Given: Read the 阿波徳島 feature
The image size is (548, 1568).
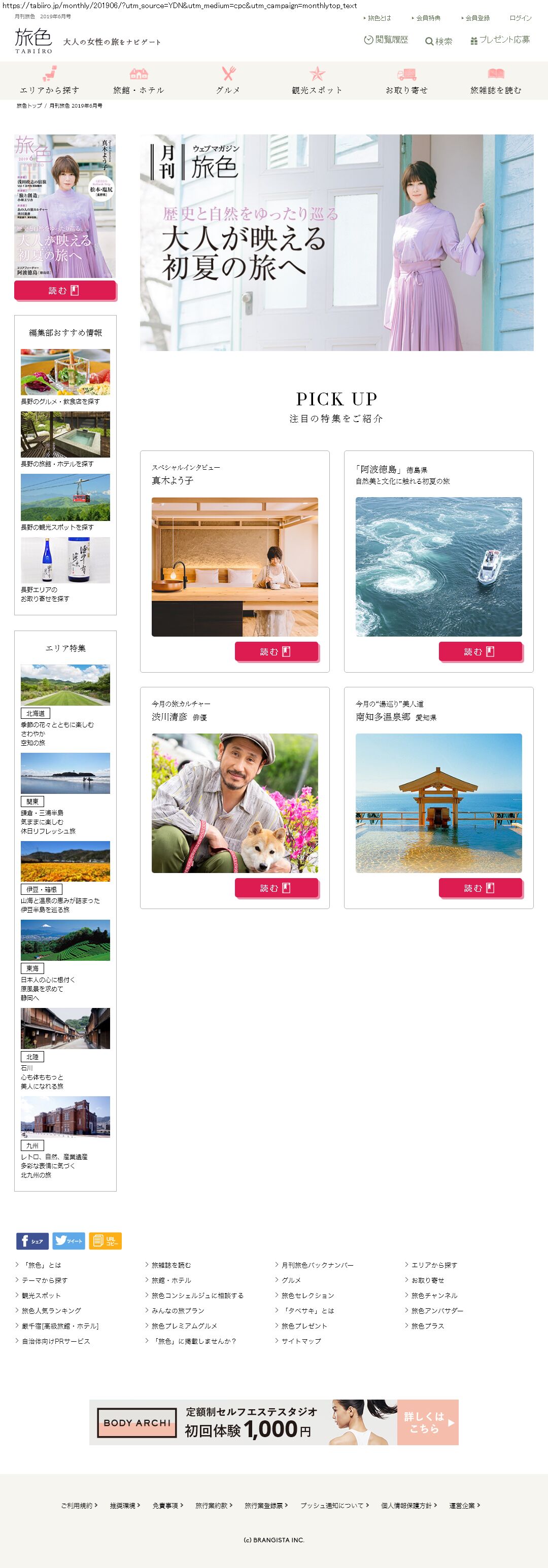Looking at the screenshot, I should click(x=480, y=651).
